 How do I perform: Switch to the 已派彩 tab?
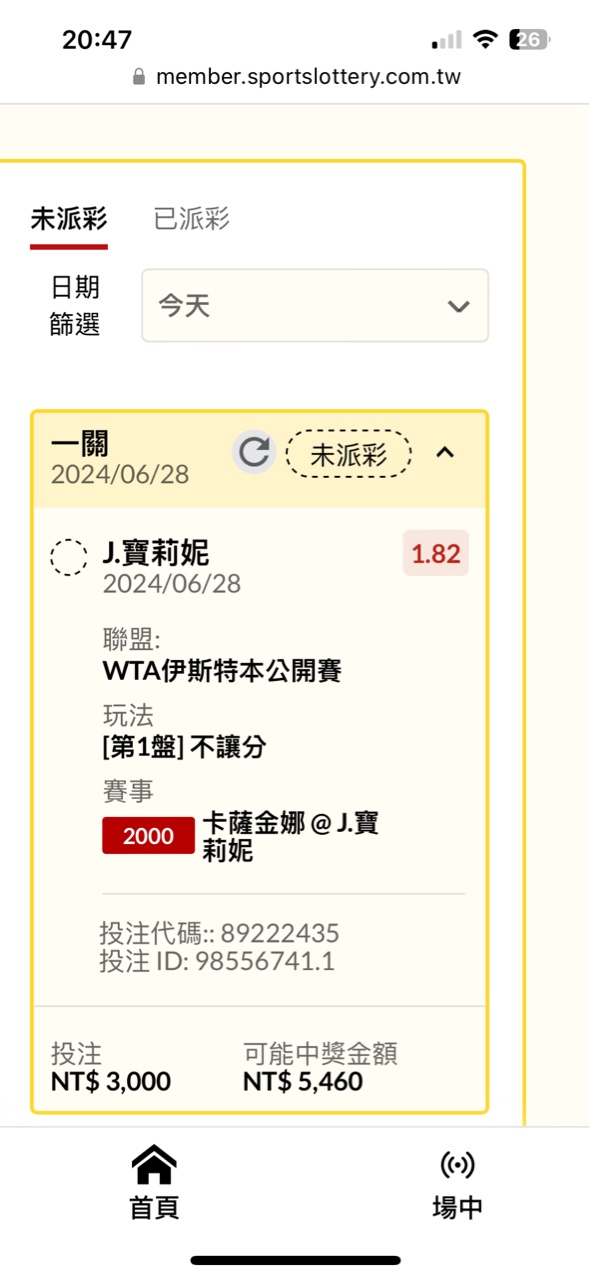tap(192, 219)
